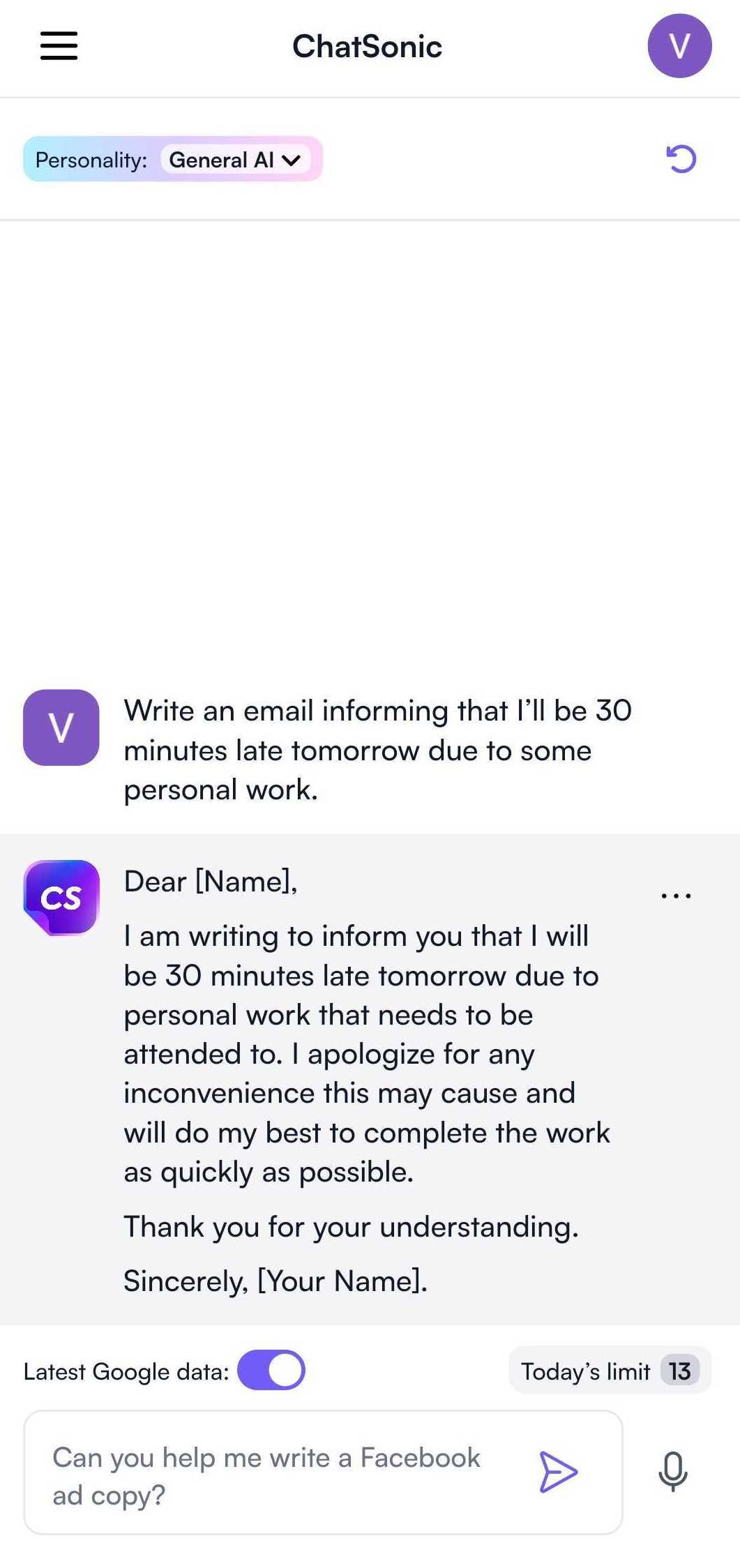Start voice input with the microphone

point(673,1472)
